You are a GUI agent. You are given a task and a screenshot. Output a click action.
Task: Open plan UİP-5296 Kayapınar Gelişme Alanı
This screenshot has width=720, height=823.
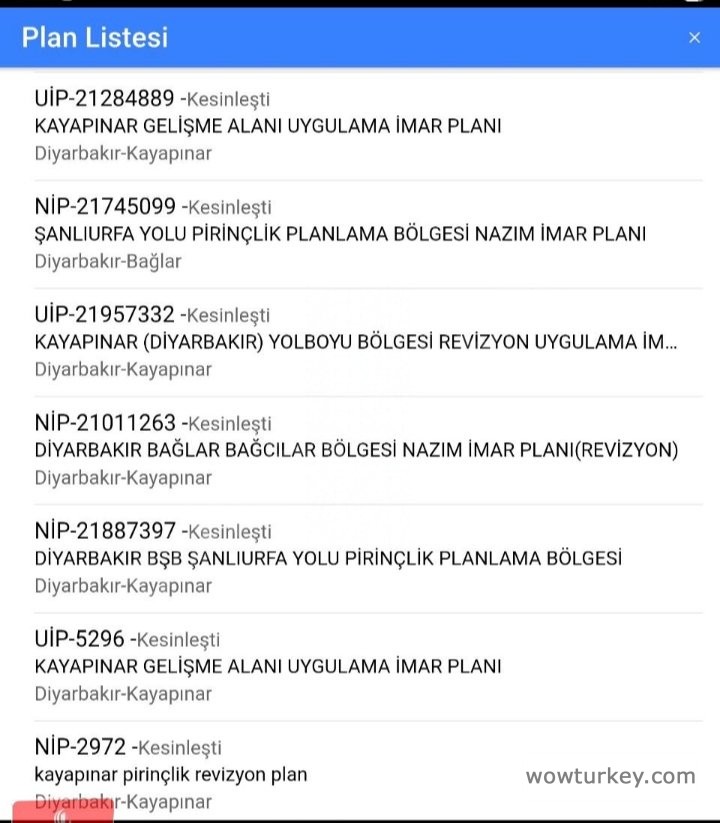[x=268, y=666]
